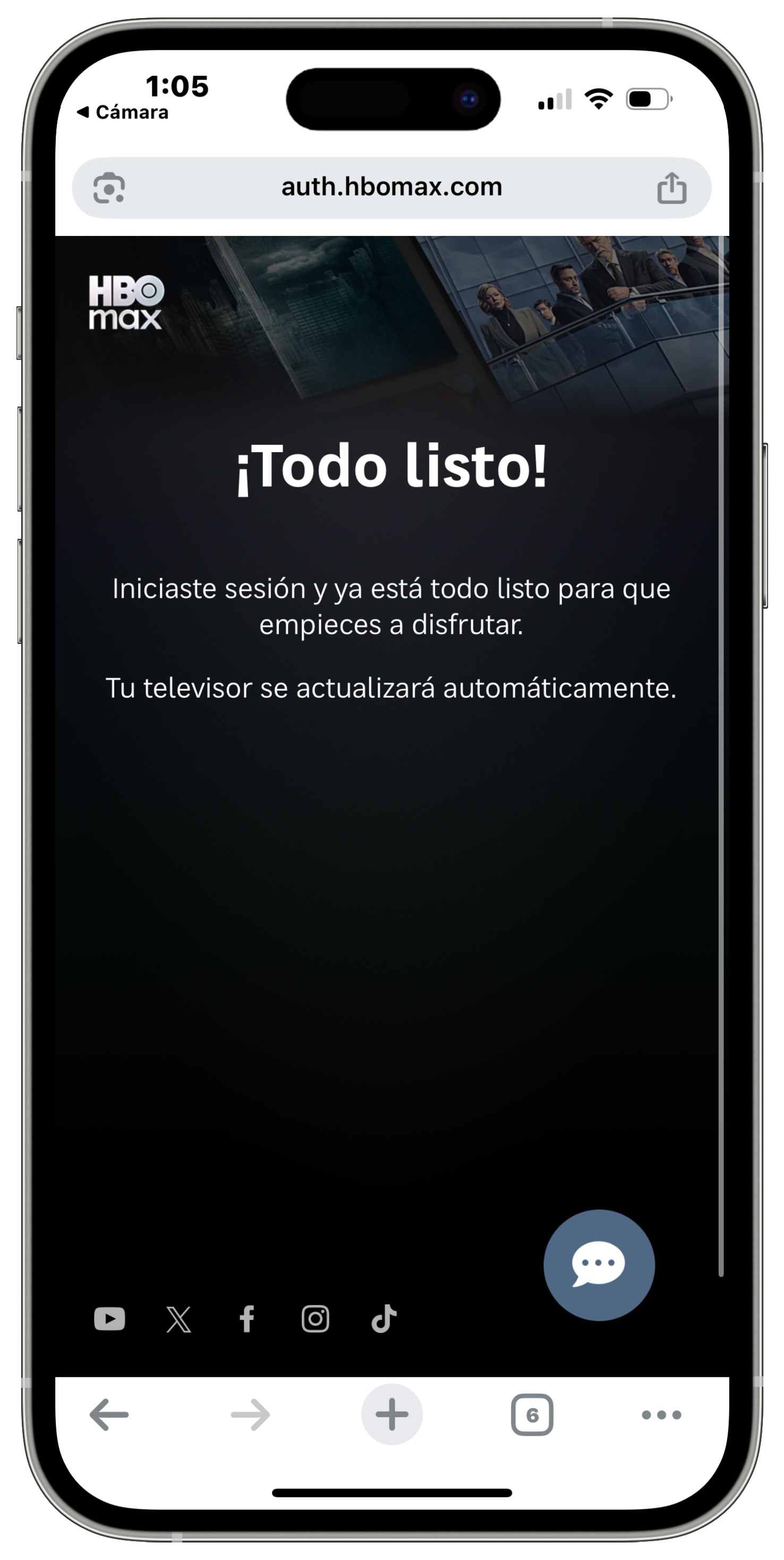The image size is (784, 1560).
Task: Open HBO Max TikTok account
Action: click(x=384, y=1318)
